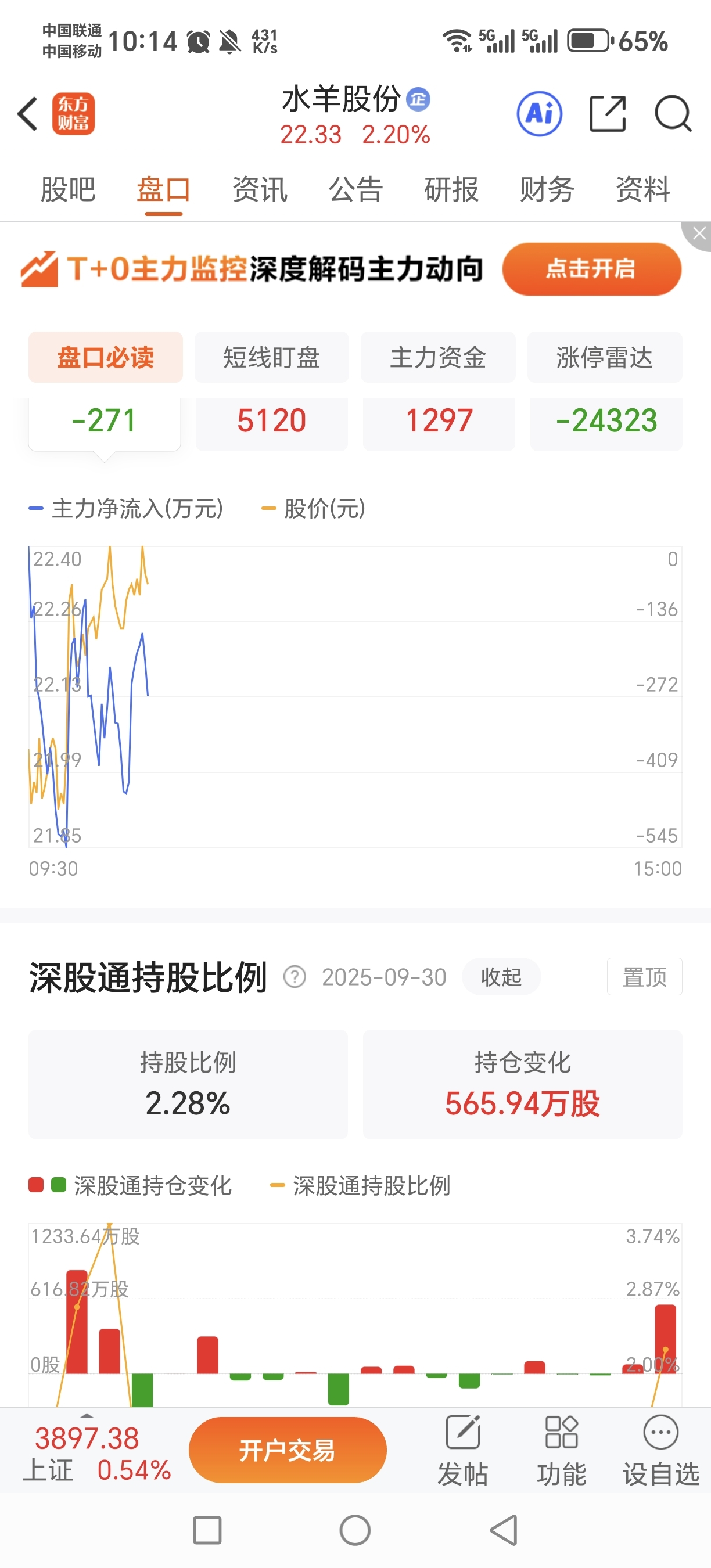Pin the section with 置顶
The width and height of the screenshot is (711, 1568).
pos(644,977)
